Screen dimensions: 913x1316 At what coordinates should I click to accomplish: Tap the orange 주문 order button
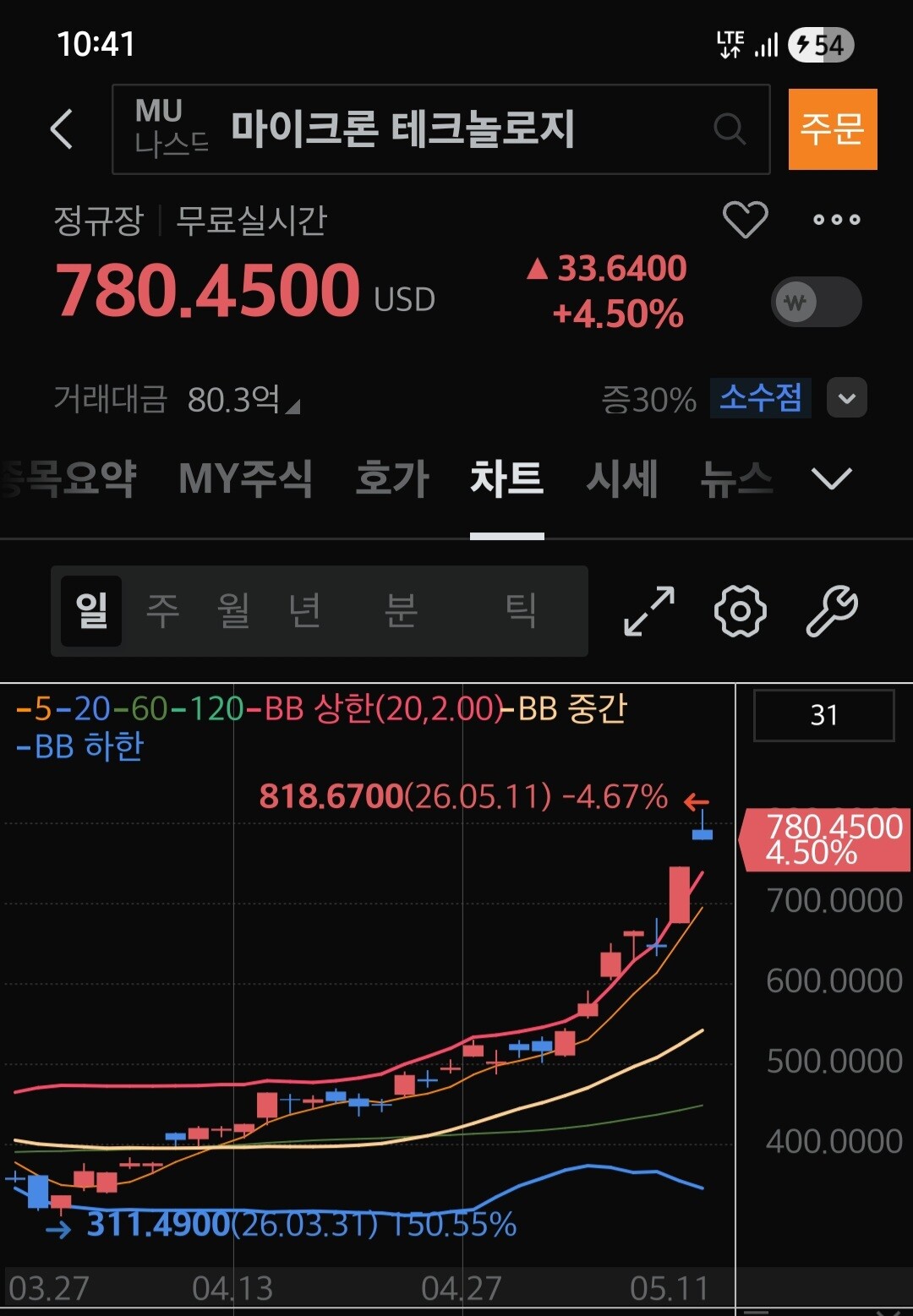pos(833,129)
